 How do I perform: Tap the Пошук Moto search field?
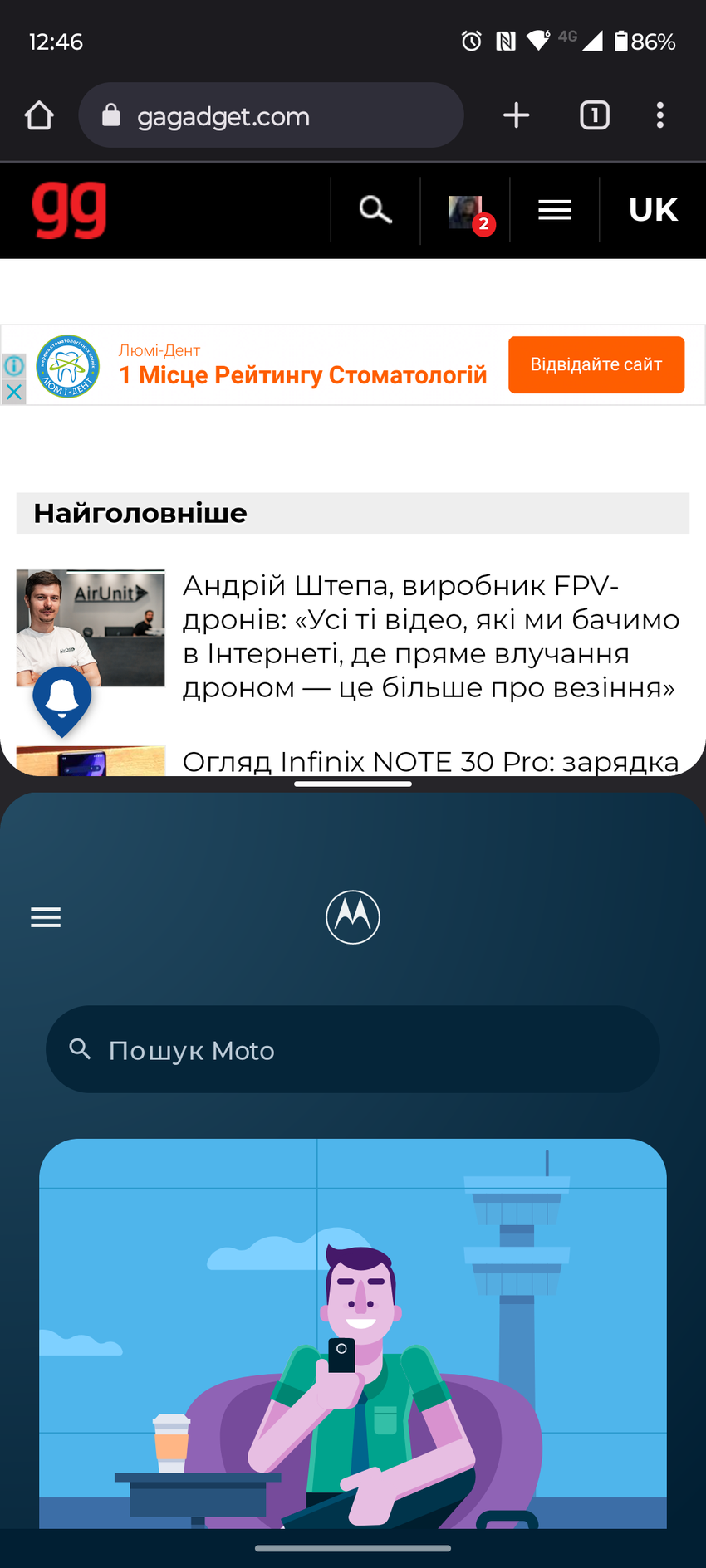click(353, 1050)
